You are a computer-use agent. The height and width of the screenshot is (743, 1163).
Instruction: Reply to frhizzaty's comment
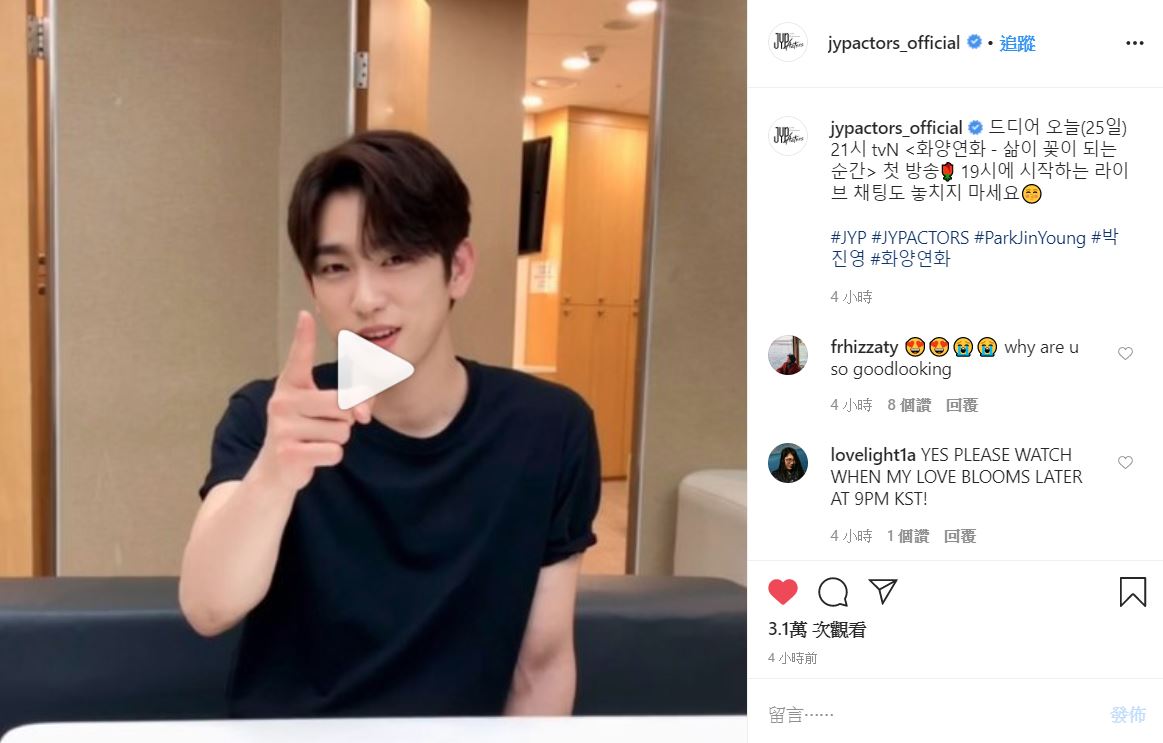(x=961, y=405)
